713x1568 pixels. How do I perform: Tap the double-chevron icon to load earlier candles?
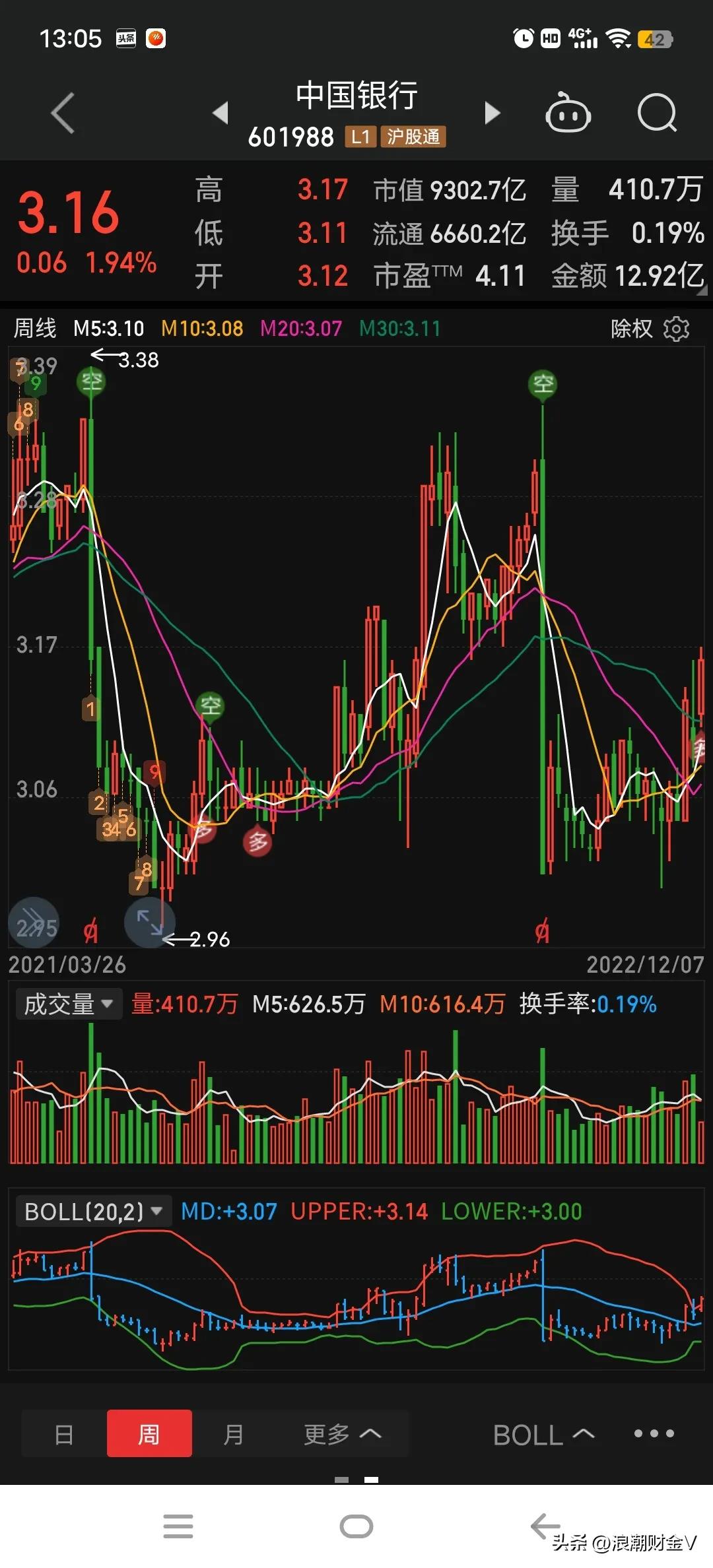coord(33,923)
